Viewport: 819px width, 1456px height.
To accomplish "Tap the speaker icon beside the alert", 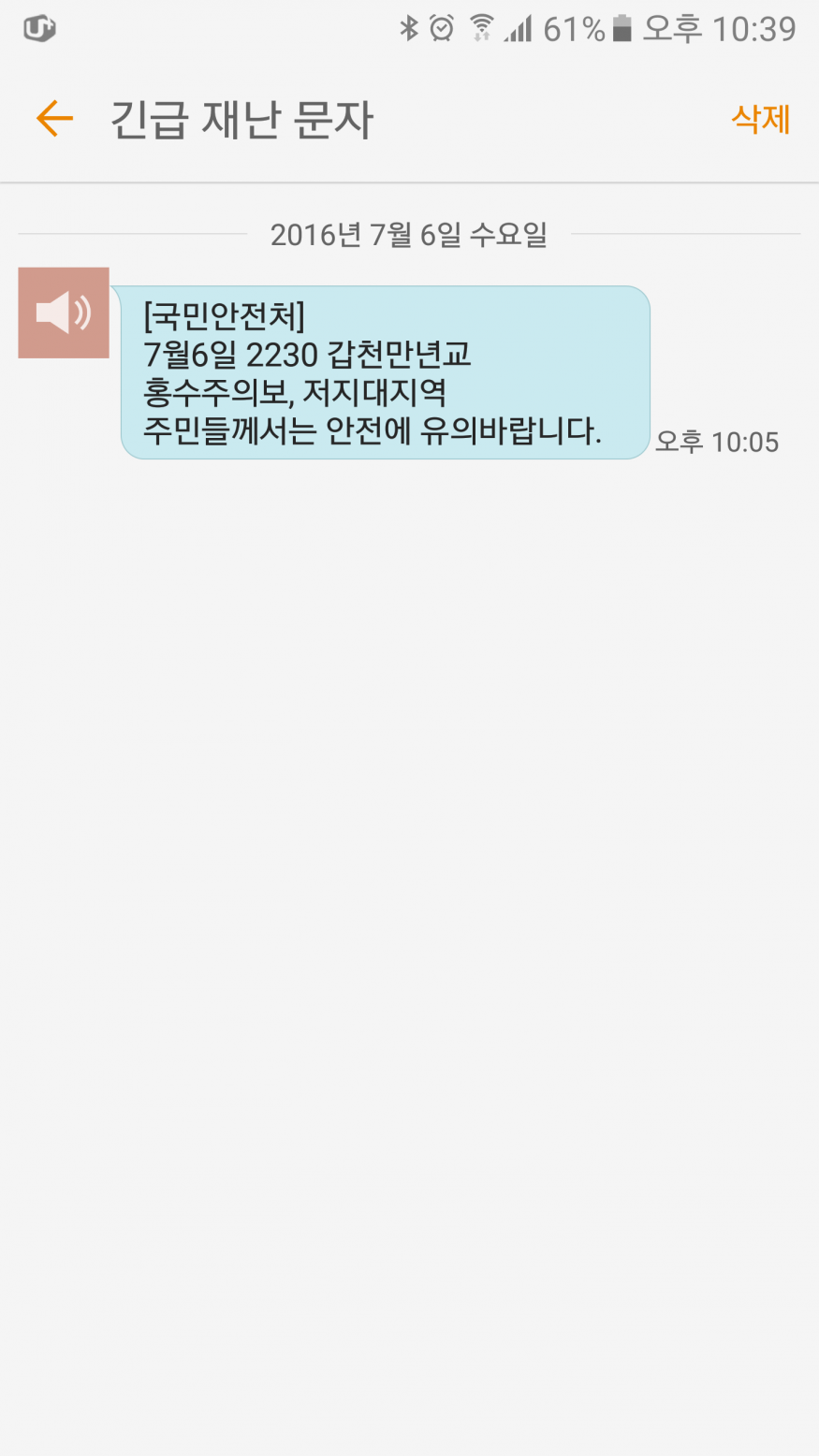I will [64, 313].
